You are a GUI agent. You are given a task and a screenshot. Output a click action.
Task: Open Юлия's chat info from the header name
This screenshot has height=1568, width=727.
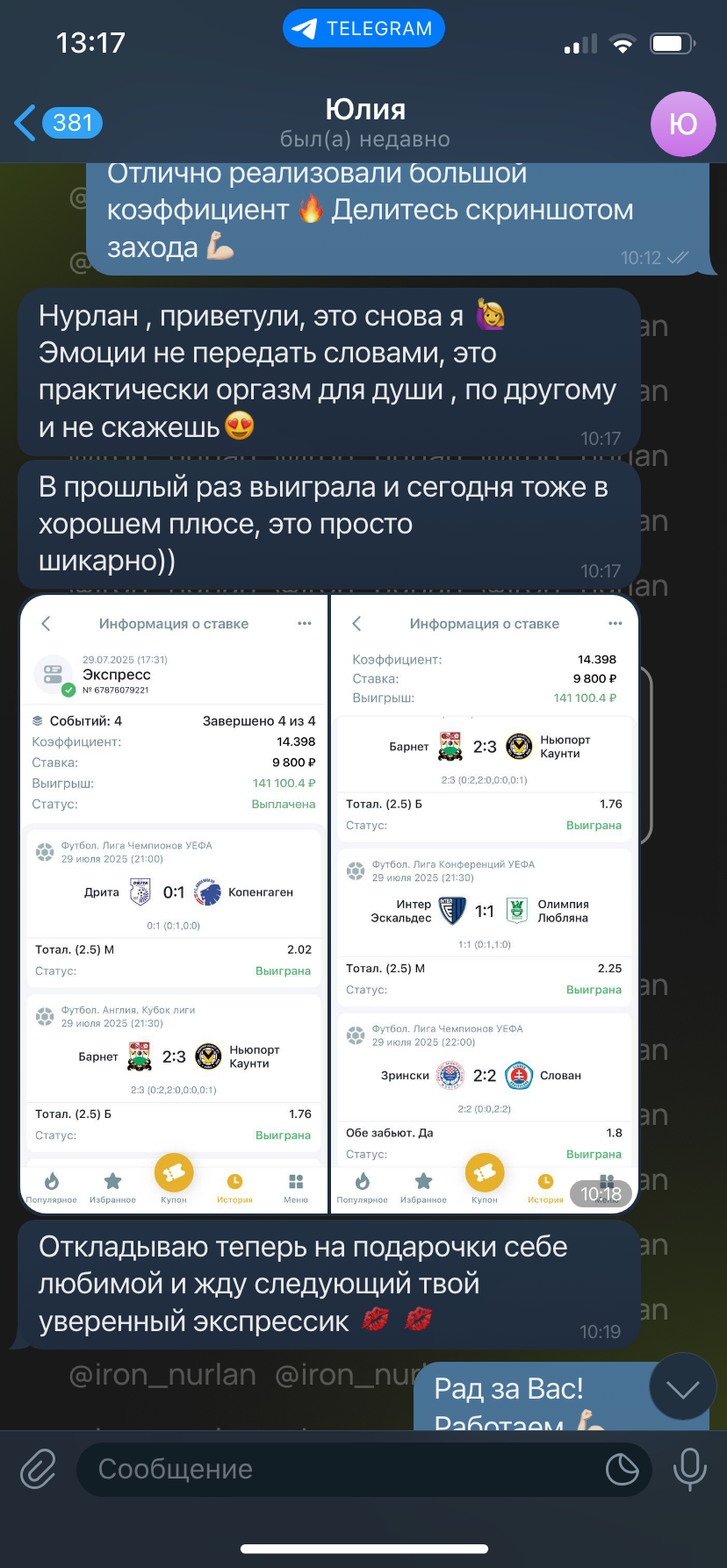coord(365,110)
